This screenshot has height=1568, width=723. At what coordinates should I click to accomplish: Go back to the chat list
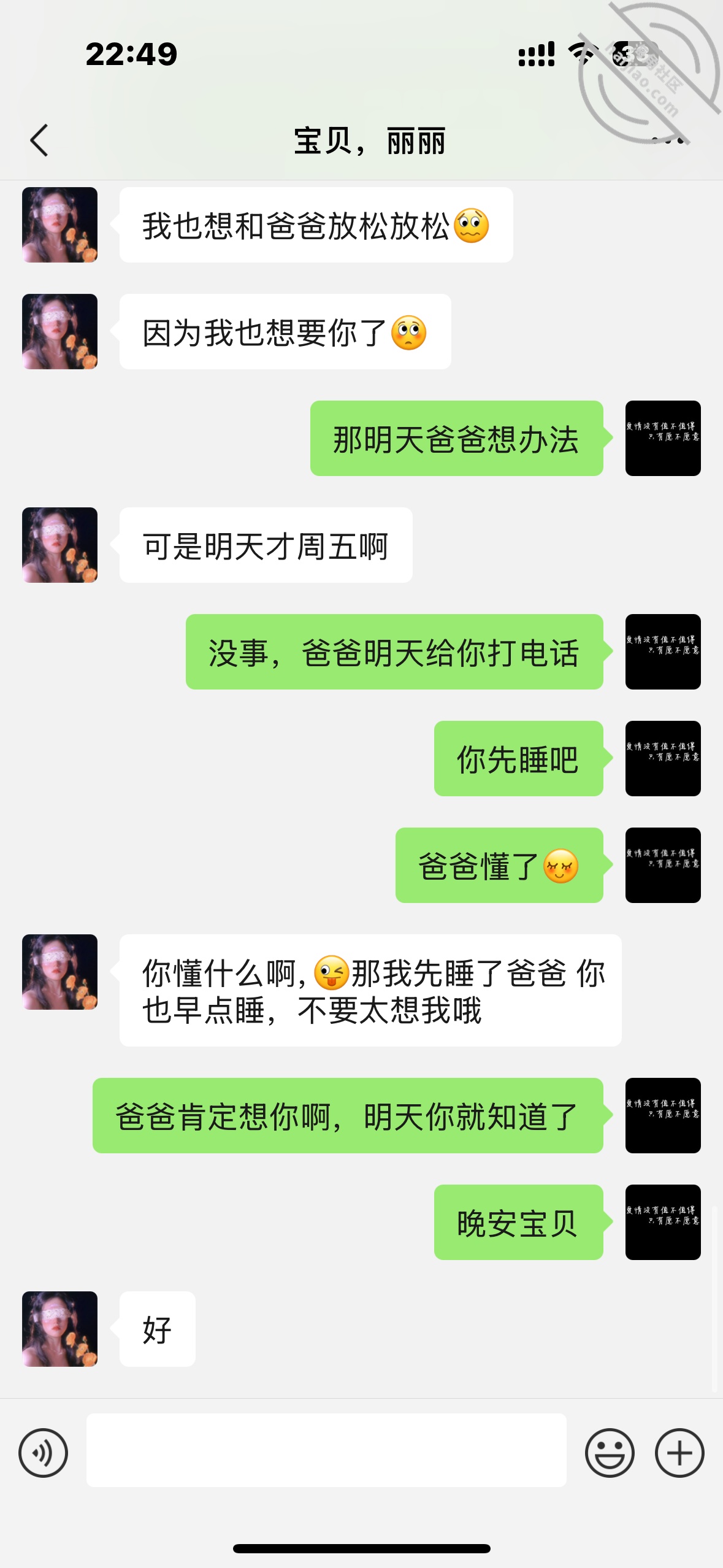pos(39,140)
